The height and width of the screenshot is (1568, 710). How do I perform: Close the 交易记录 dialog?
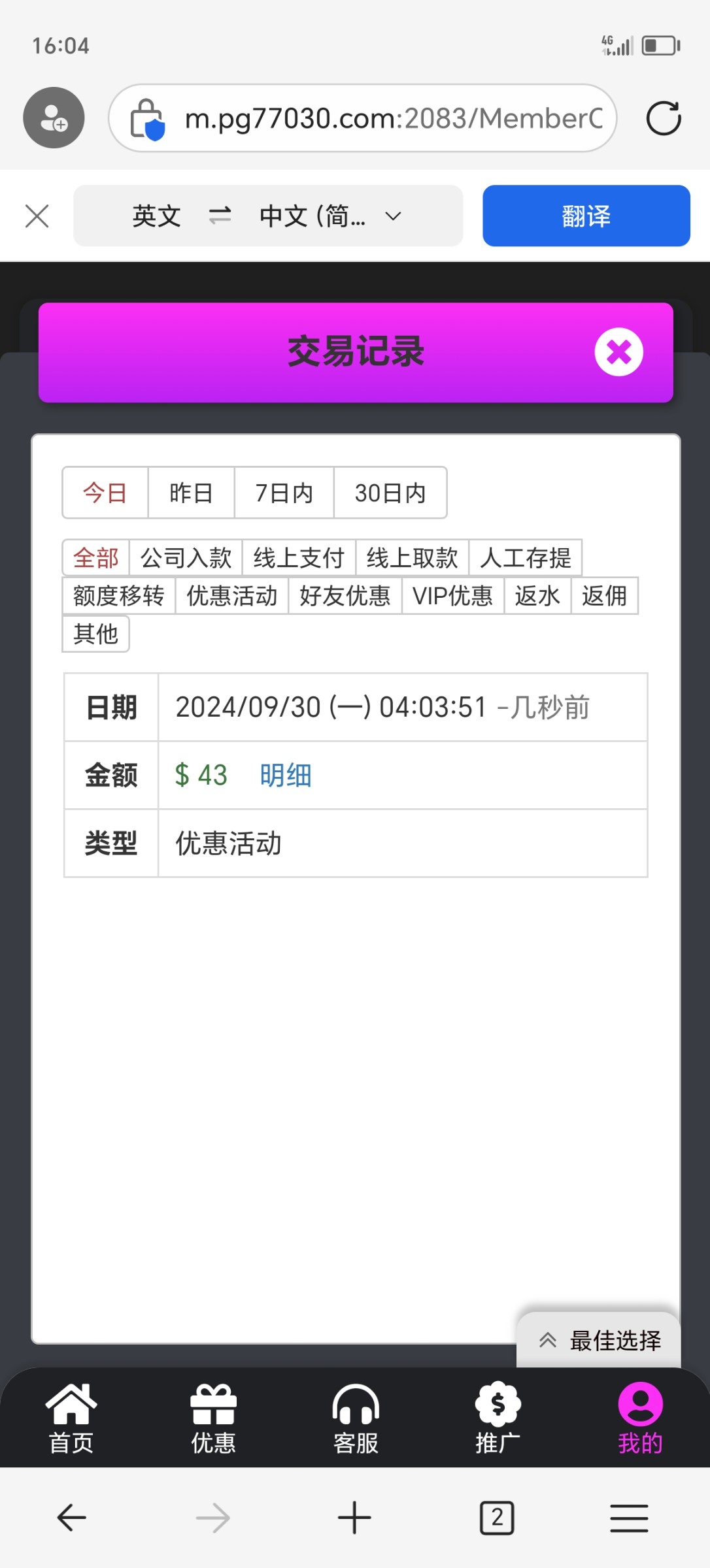coord(618,352)
